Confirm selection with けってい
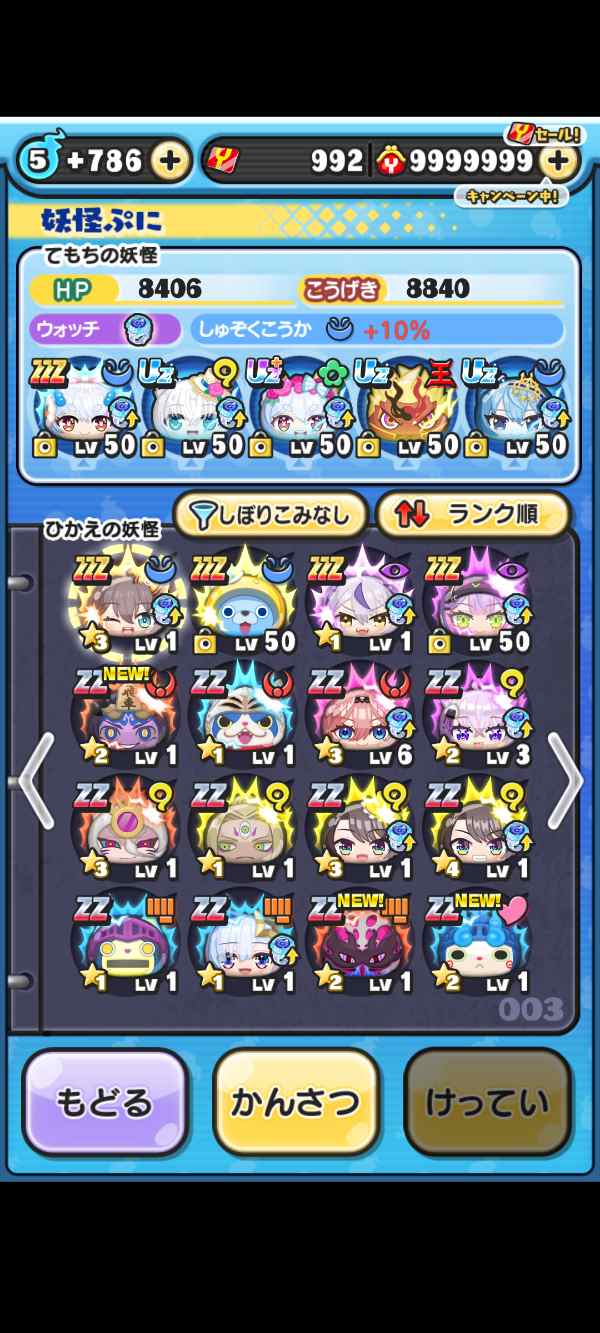This screenshot has width=600, height=1333. (487, 1102)
